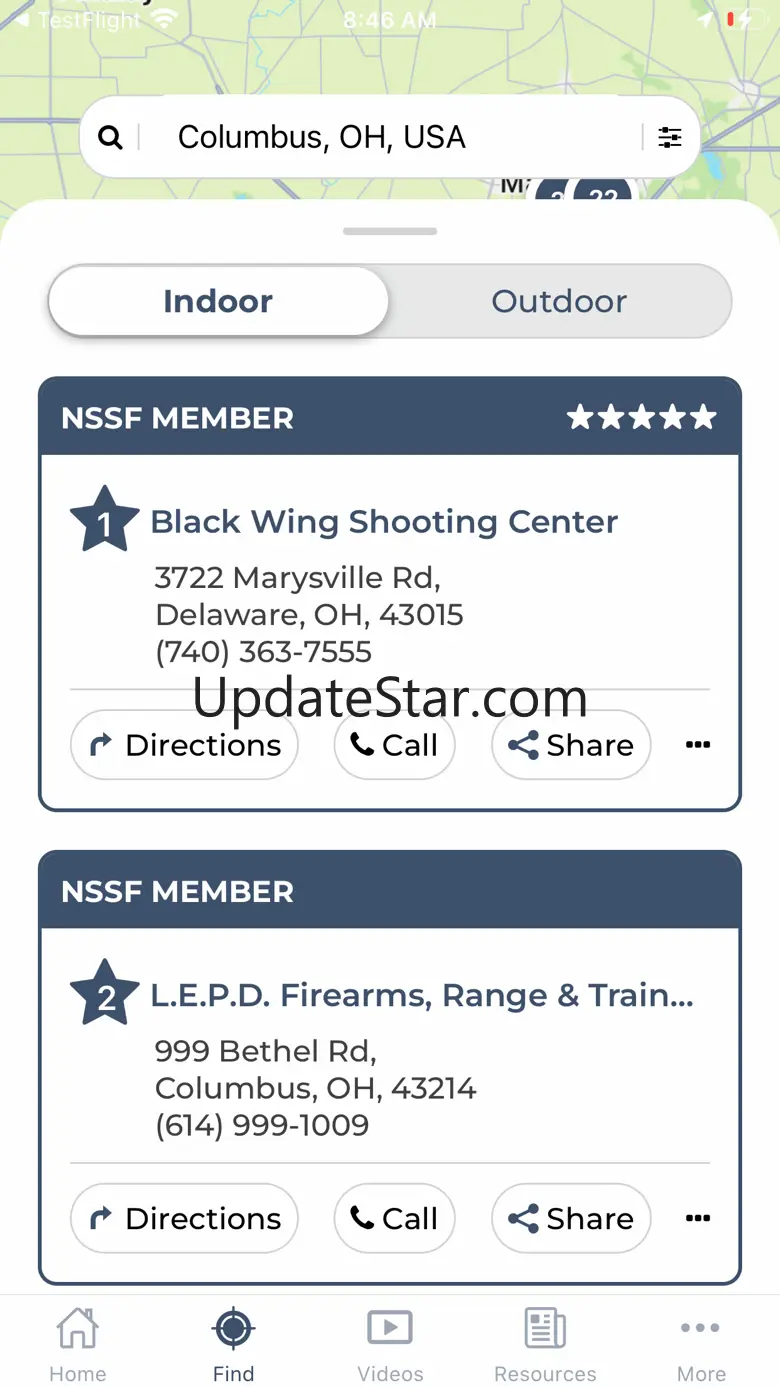Open more options for Black Wing Shooting Center
780x1387 pixels.
[x=698, y=745]
